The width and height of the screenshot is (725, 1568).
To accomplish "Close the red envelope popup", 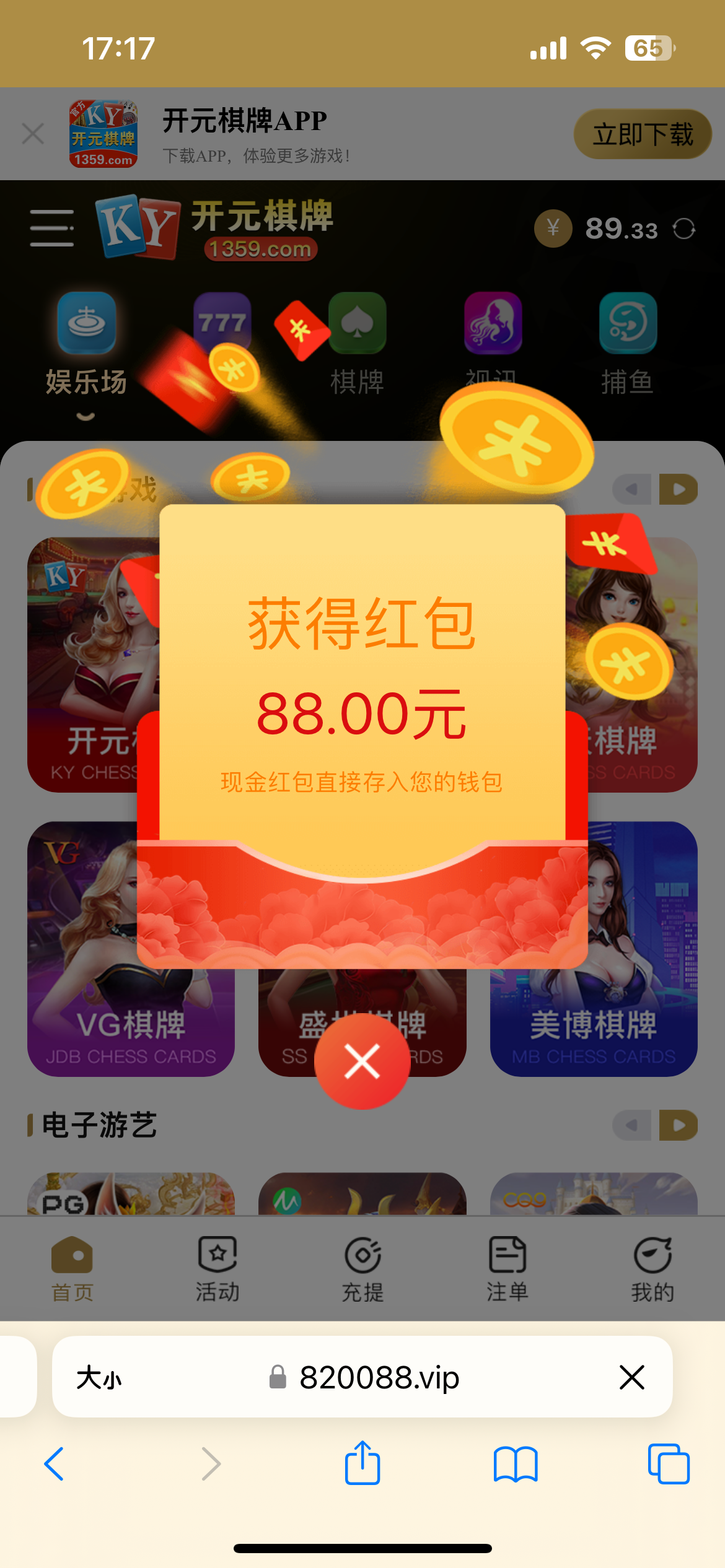I will click(x=362, y=1061).
